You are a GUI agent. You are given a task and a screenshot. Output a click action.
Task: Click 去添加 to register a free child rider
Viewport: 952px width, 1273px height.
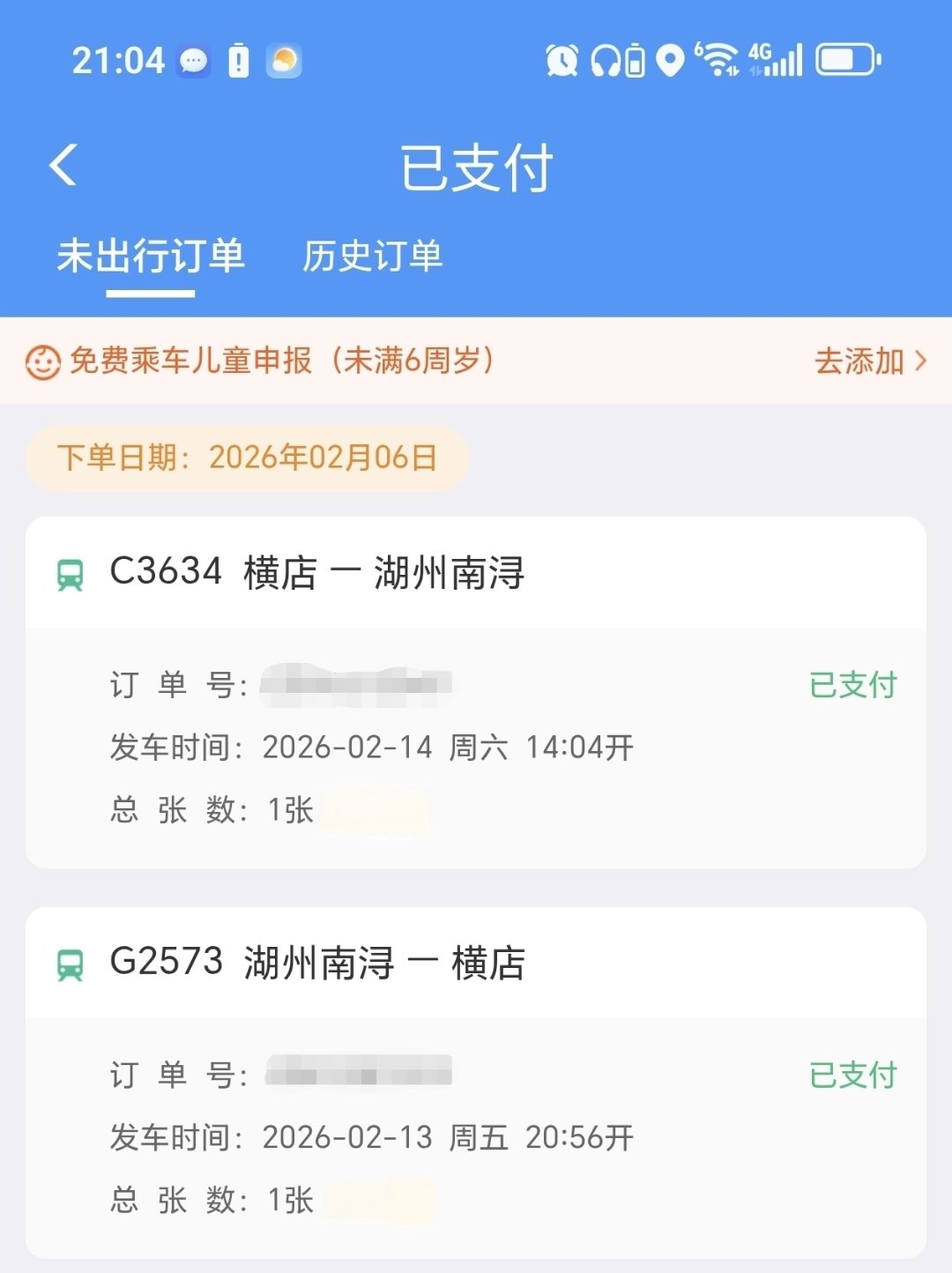(862, 361)
